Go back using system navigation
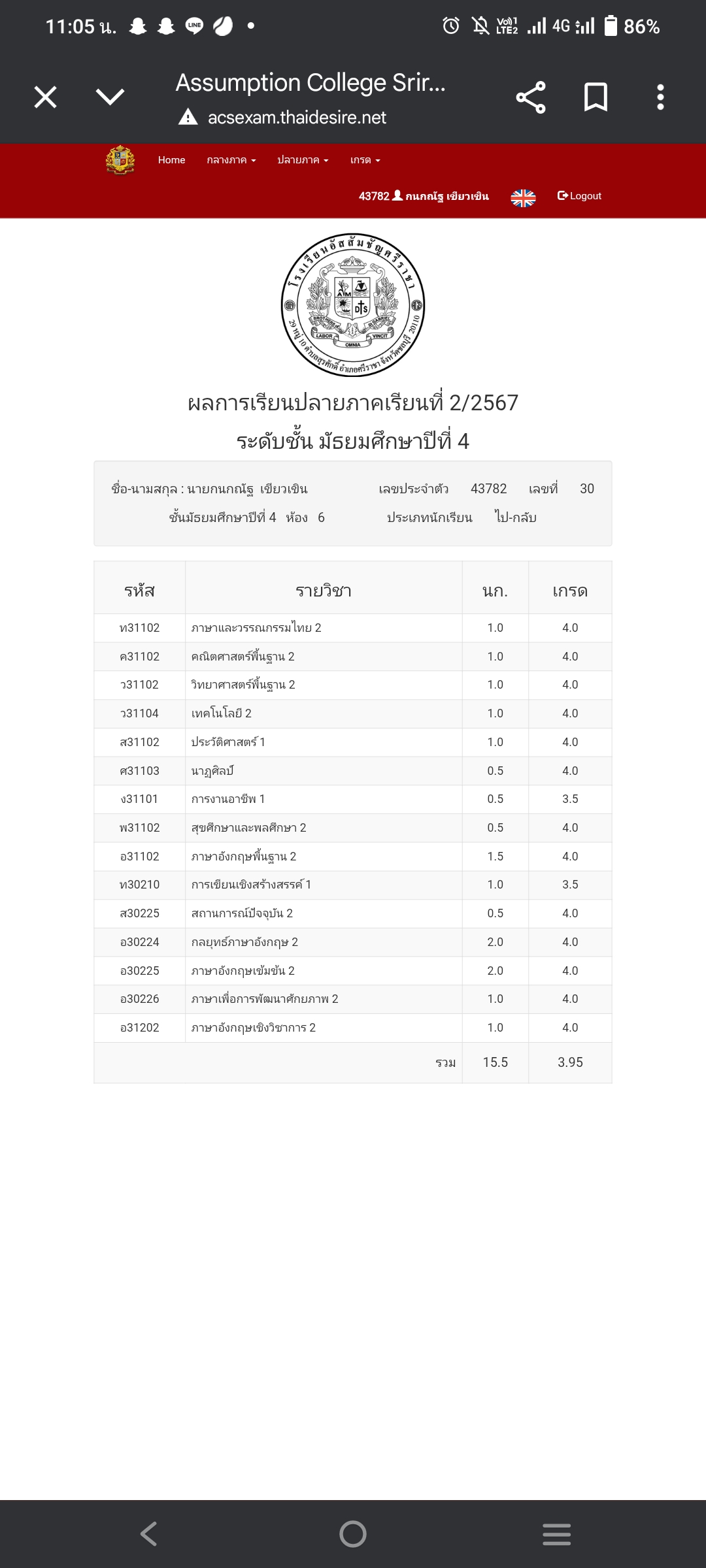The image size is (706, 1568). tap(149, 1534)
